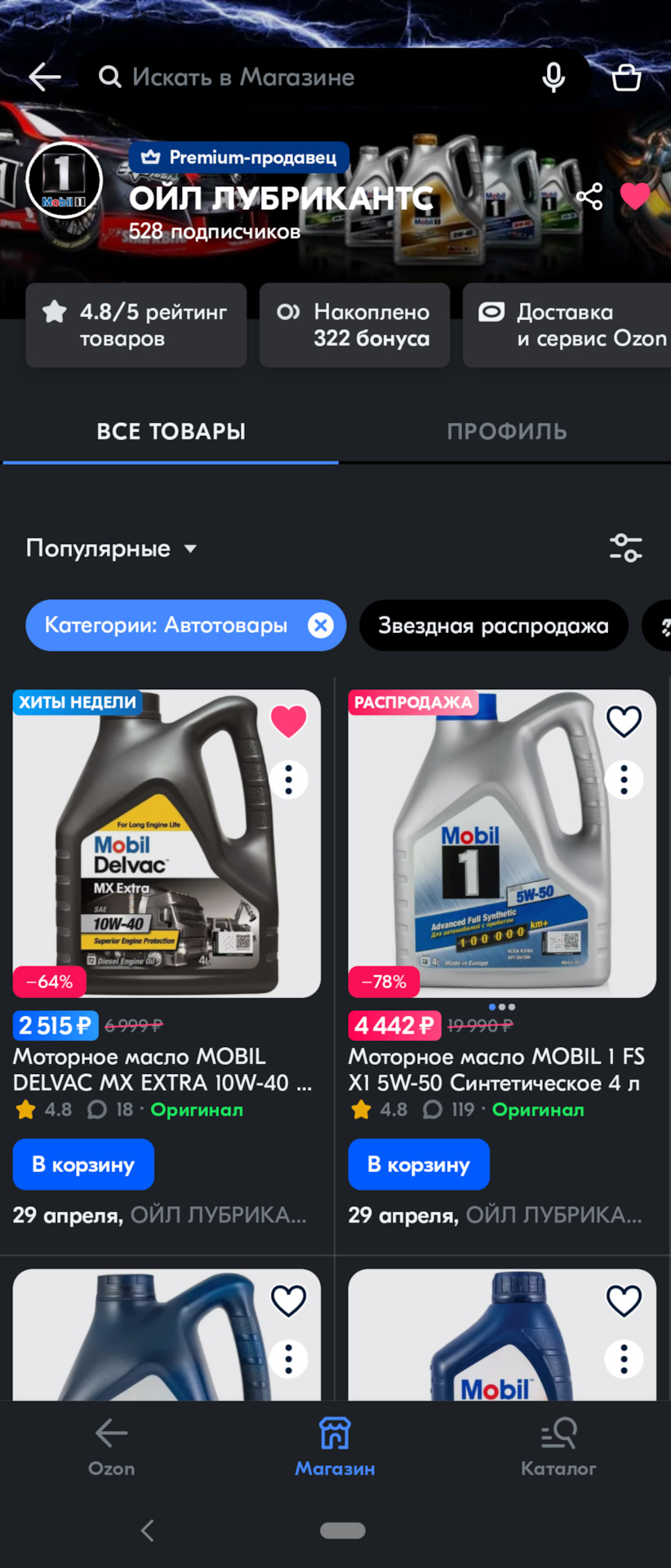
Task: Remove the Категории: Автотовары filter
Action: point(321,626)
